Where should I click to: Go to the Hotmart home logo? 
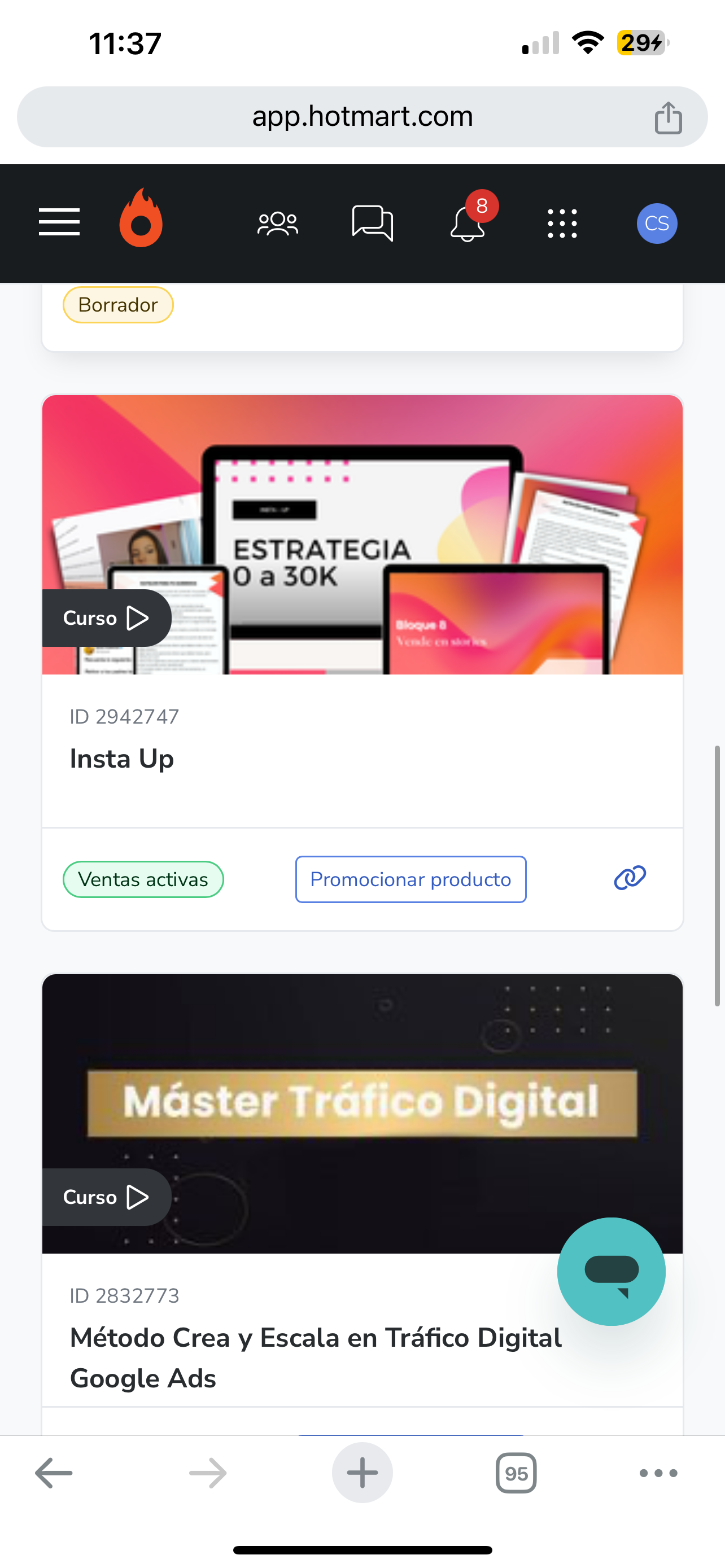[x=141, y=219]
